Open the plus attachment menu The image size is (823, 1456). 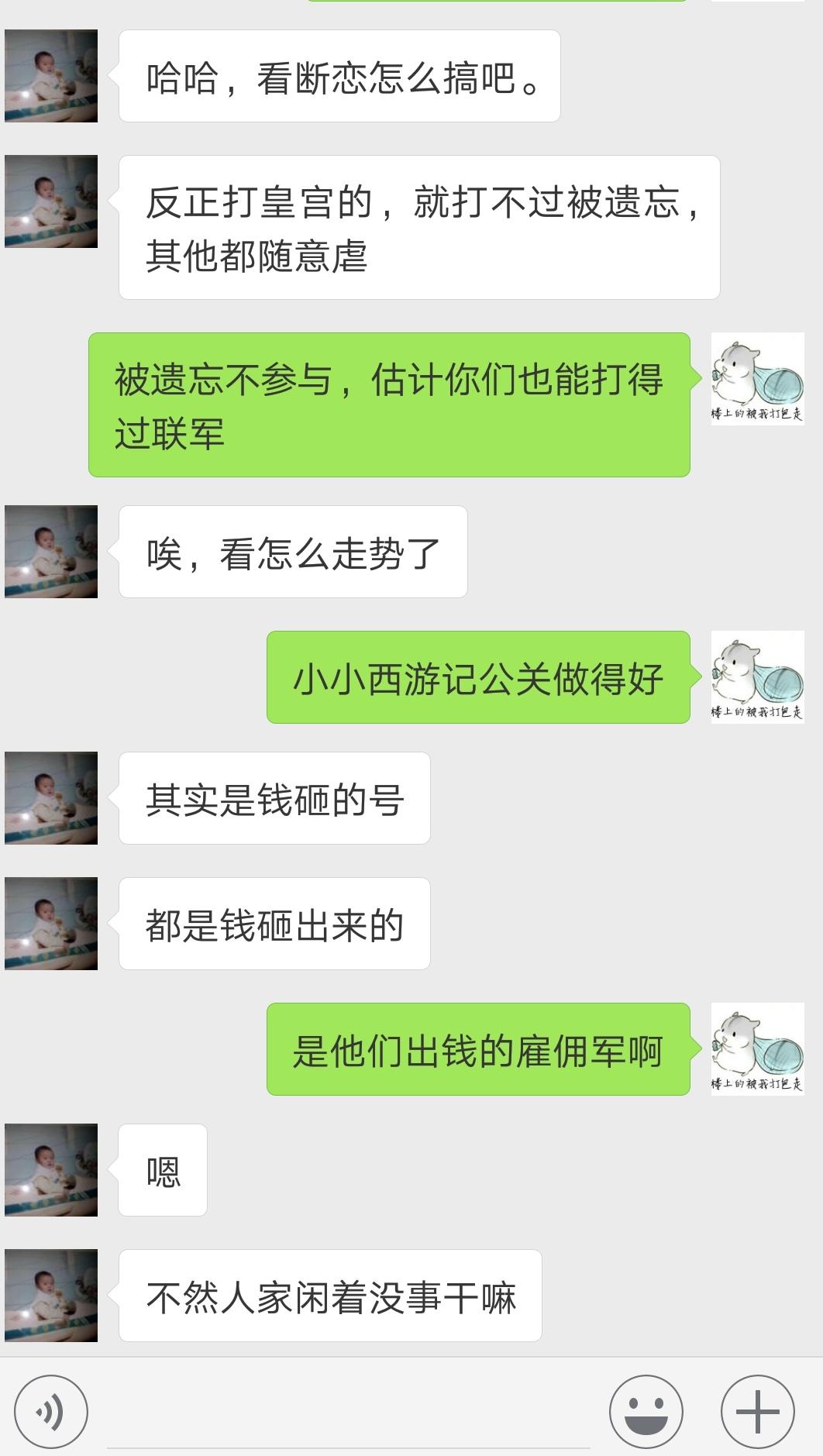757,1411
